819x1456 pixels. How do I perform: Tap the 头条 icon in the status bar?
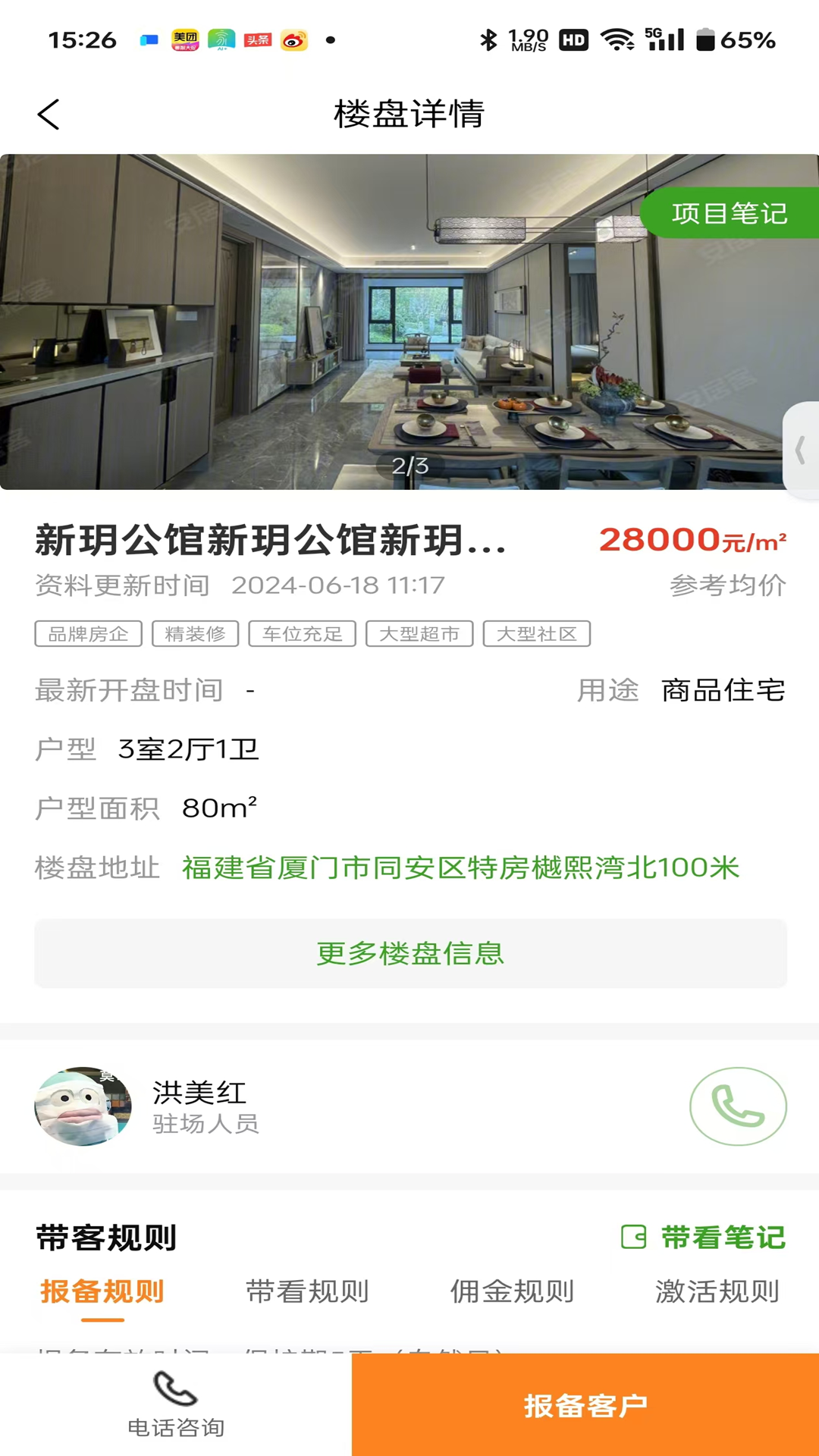coord(257,39)
